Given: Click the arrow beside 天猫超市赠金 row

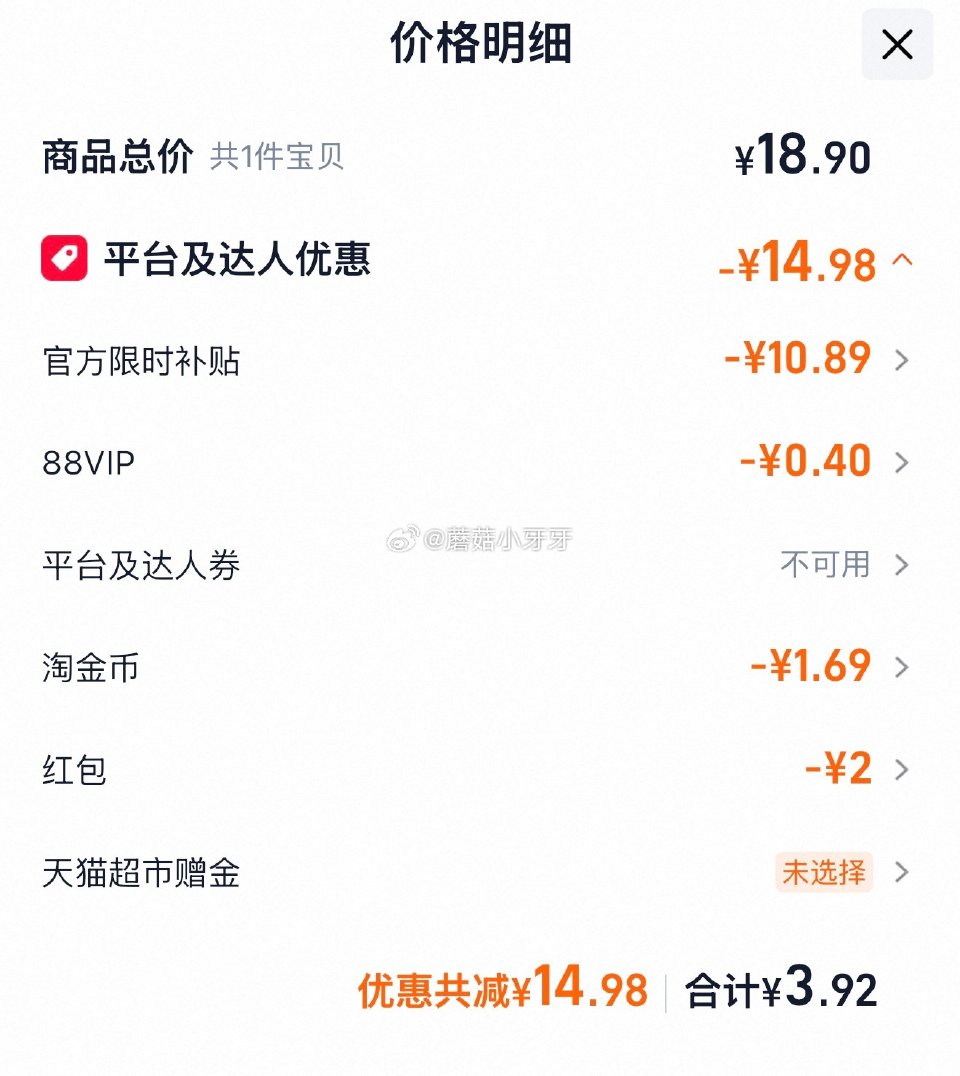Looking at the screenshot, I should tap(905, 872).
